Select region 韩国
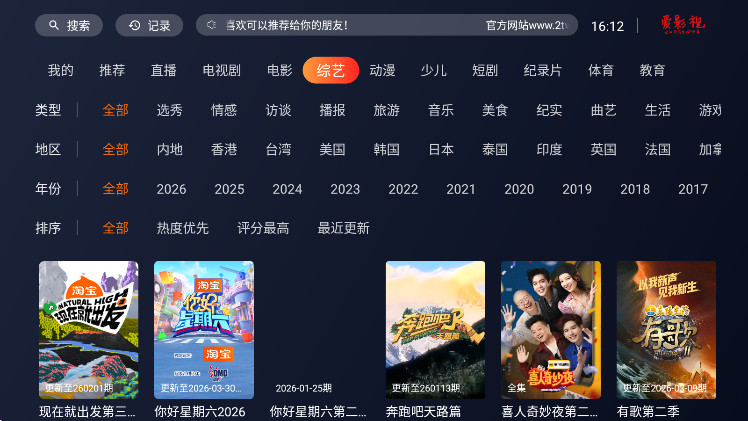This screenshot has width=748, height=421. [x=387, y=149]
